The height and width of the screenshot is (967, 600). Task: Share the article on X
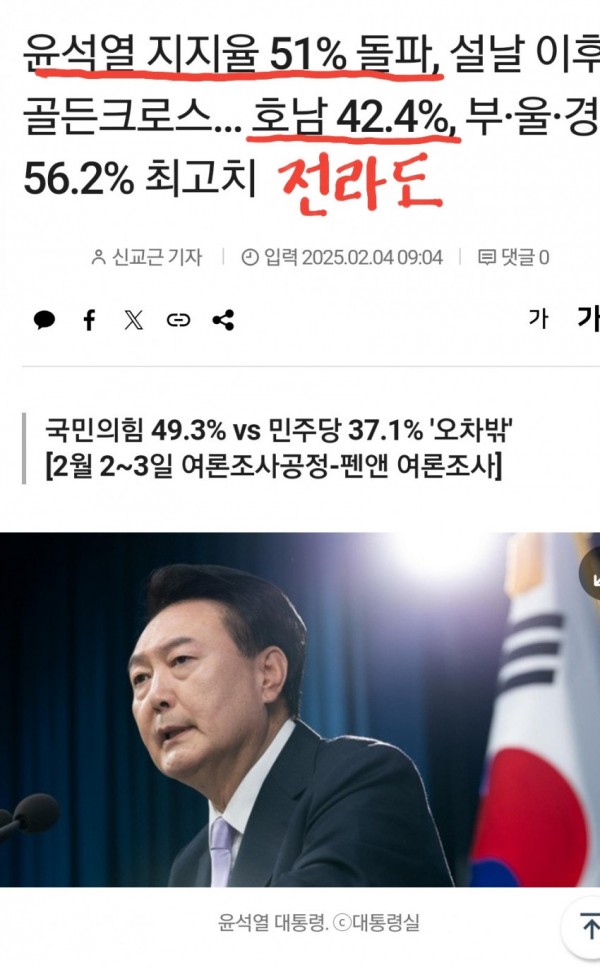point(134,320)
